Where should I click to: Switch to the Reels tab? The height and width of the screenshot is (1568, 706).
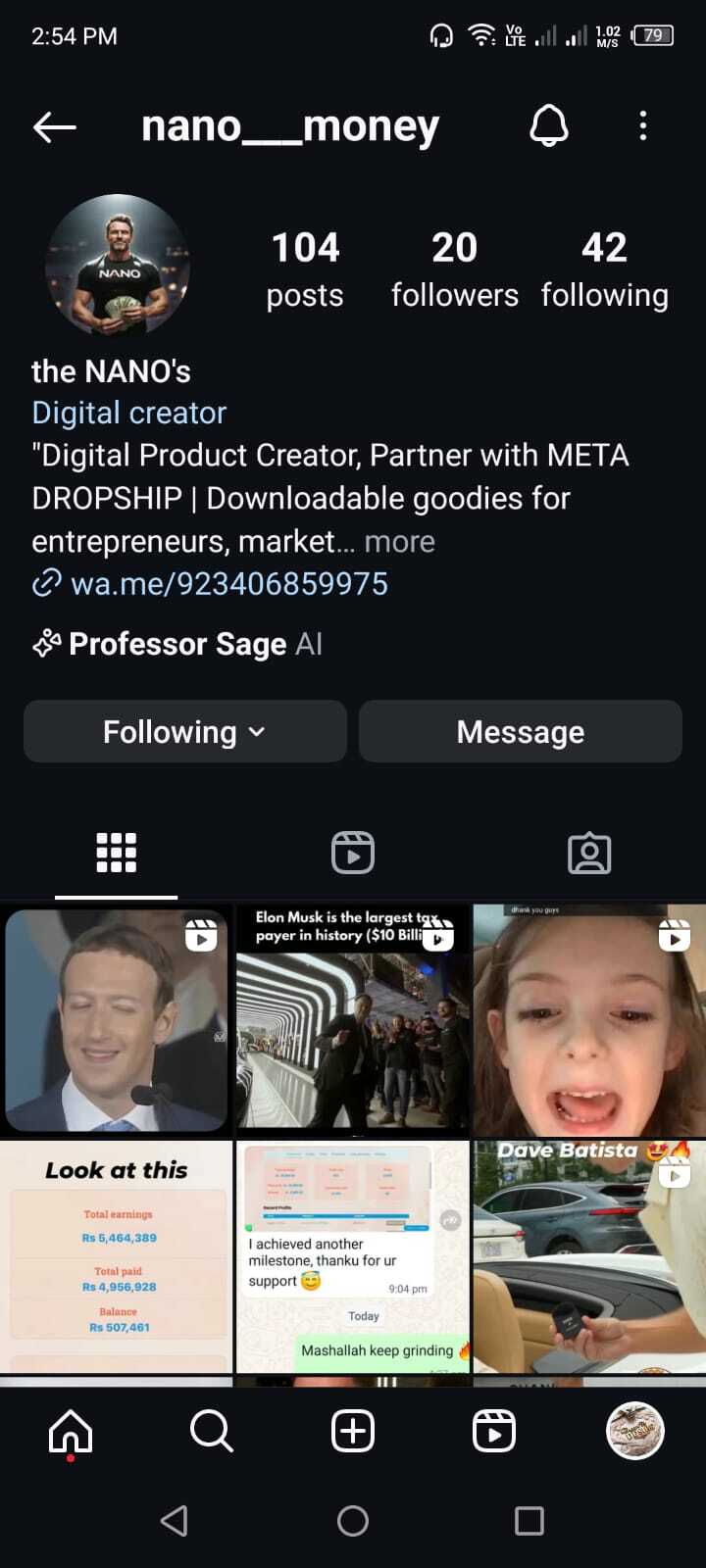(353, 853)
